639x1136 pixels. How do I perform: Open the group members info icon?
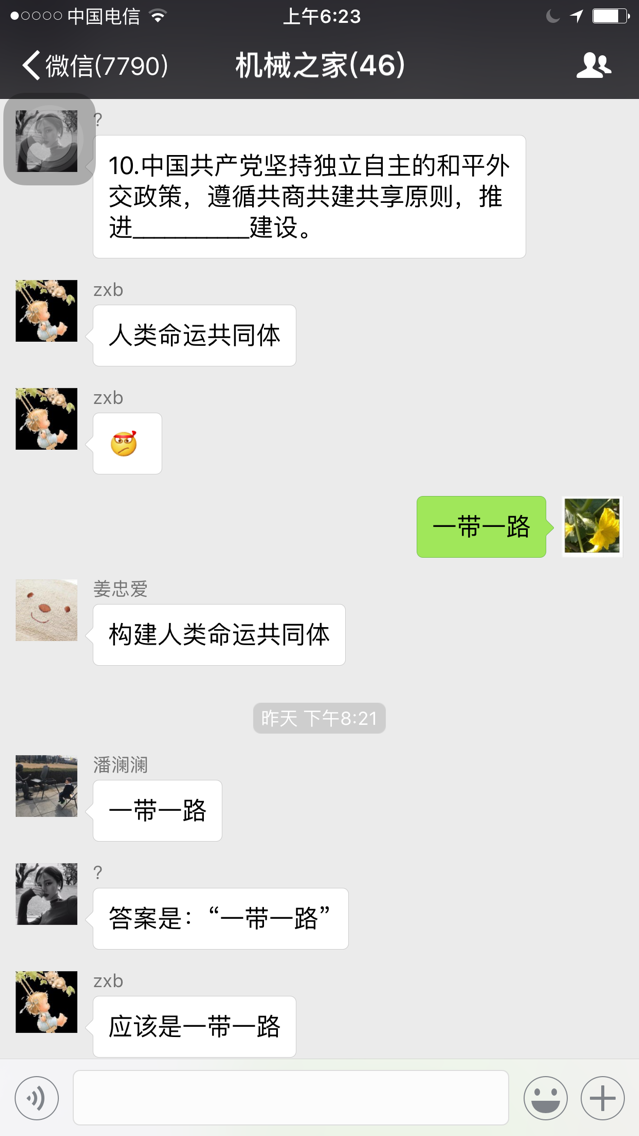click(593, 66)
